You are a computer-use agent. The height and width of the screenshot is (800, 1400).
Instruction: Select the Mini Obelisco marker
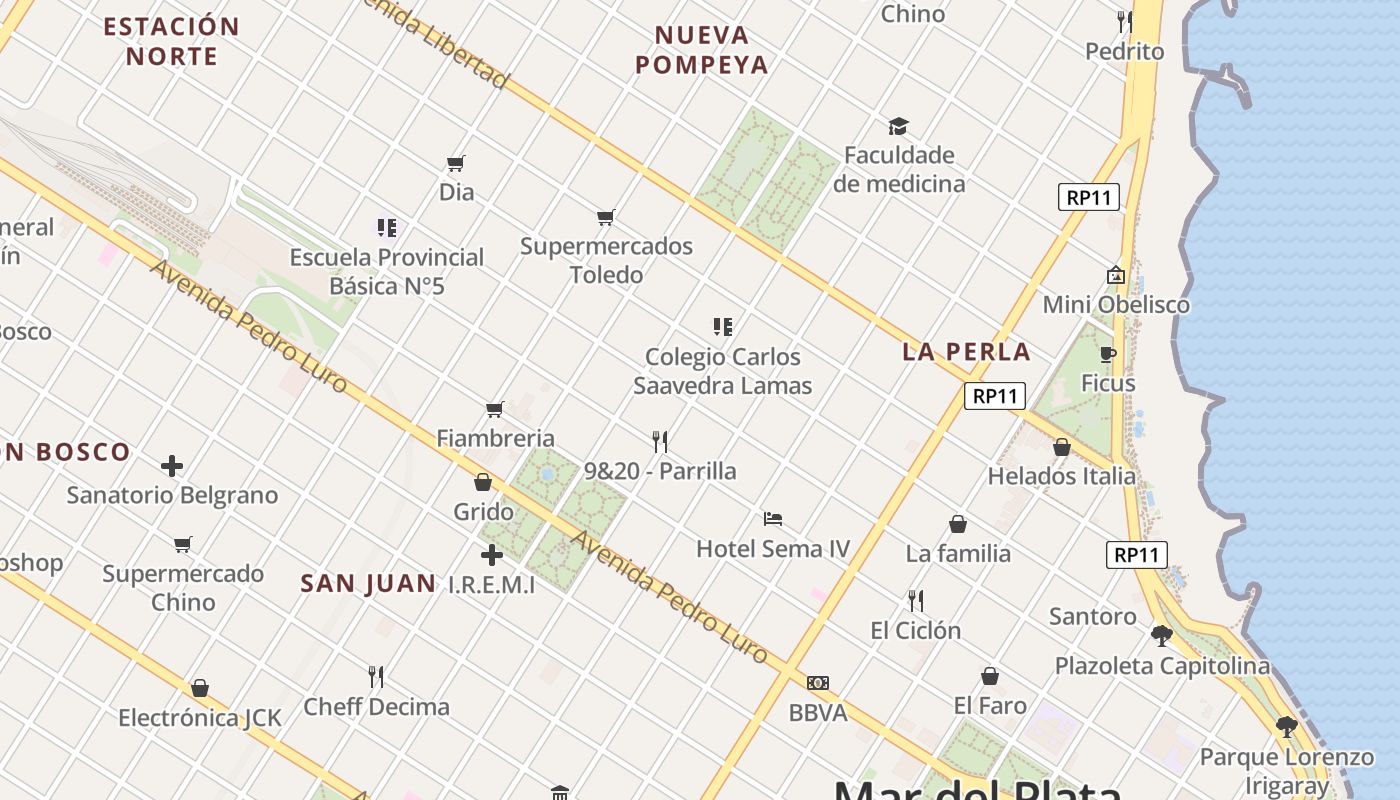click(1116, 275)
